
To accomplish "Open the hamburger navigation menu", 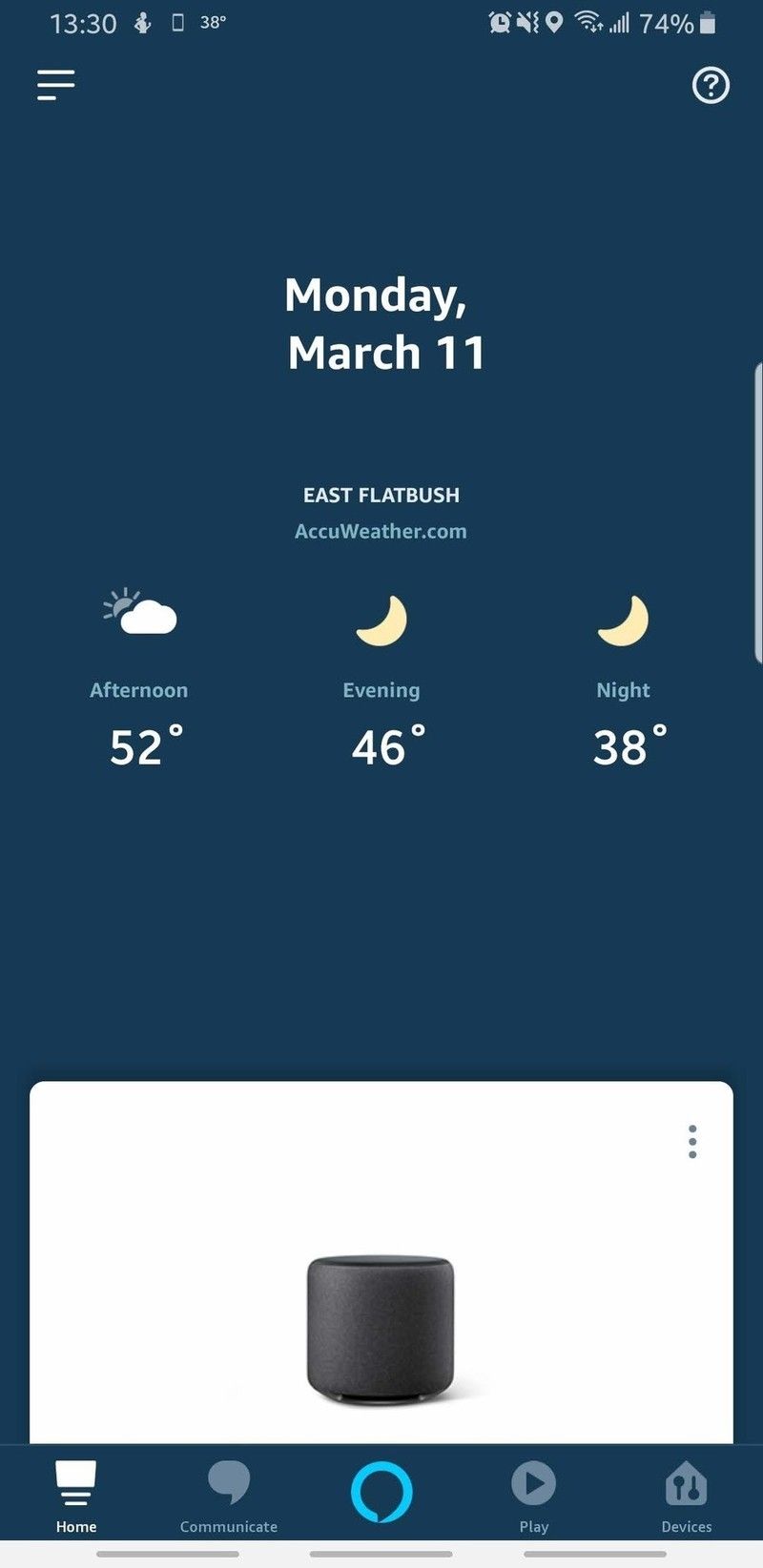I will pyautogui.click(x=55, y=85).
